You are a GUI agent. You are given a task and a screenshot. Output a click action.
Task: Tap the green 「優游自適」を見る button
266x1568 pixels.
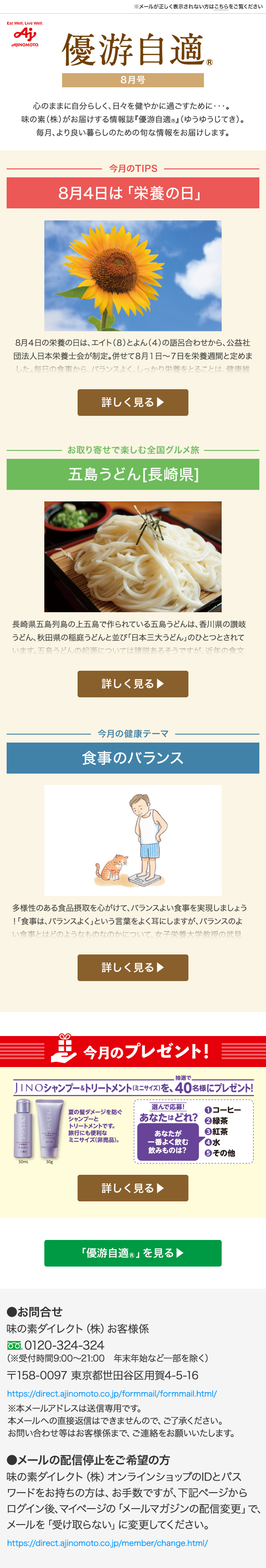[x=133, y=1253]
